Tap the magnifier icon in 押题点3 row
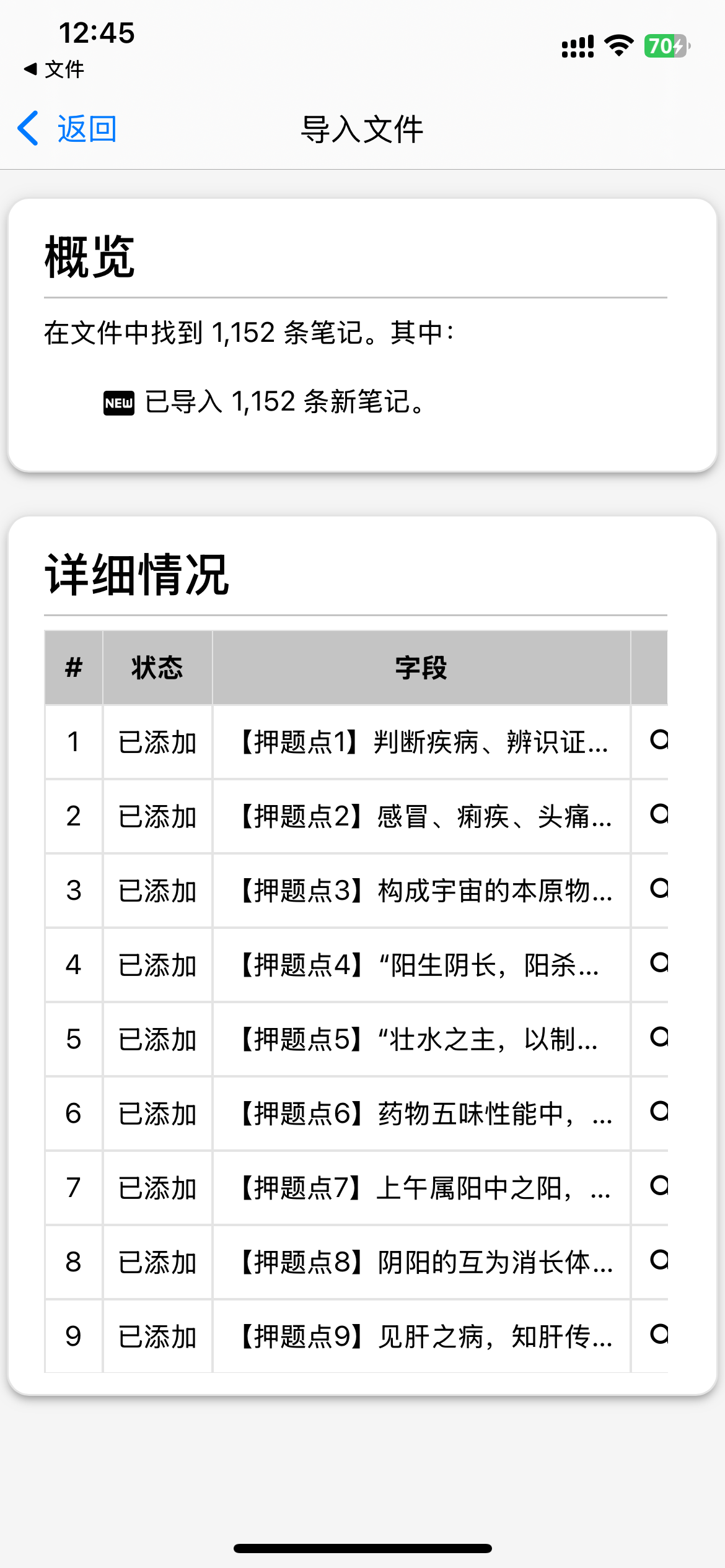This screenshot has height=1568, width=725. click(x=659, y=889)
